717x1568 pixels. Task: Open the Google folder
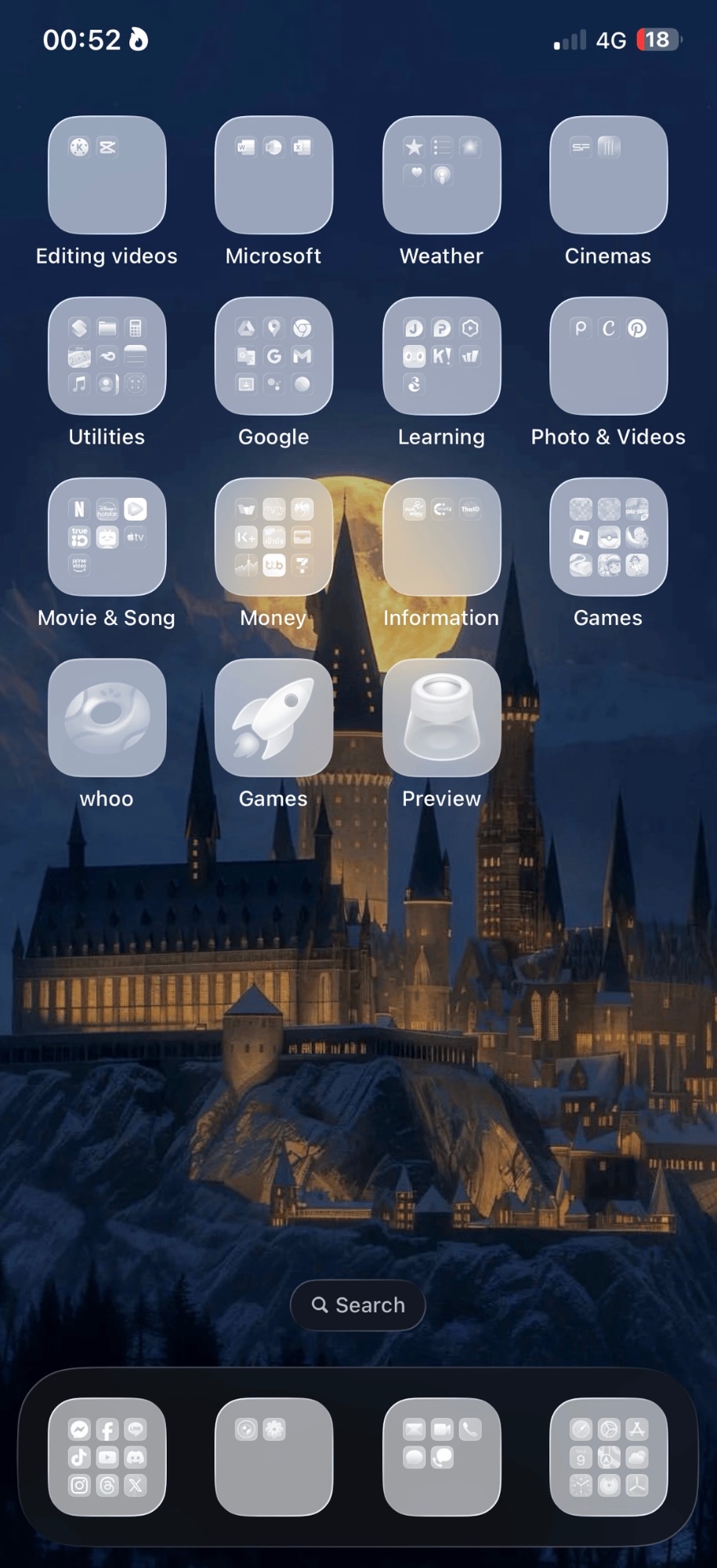tap(273, 356)
